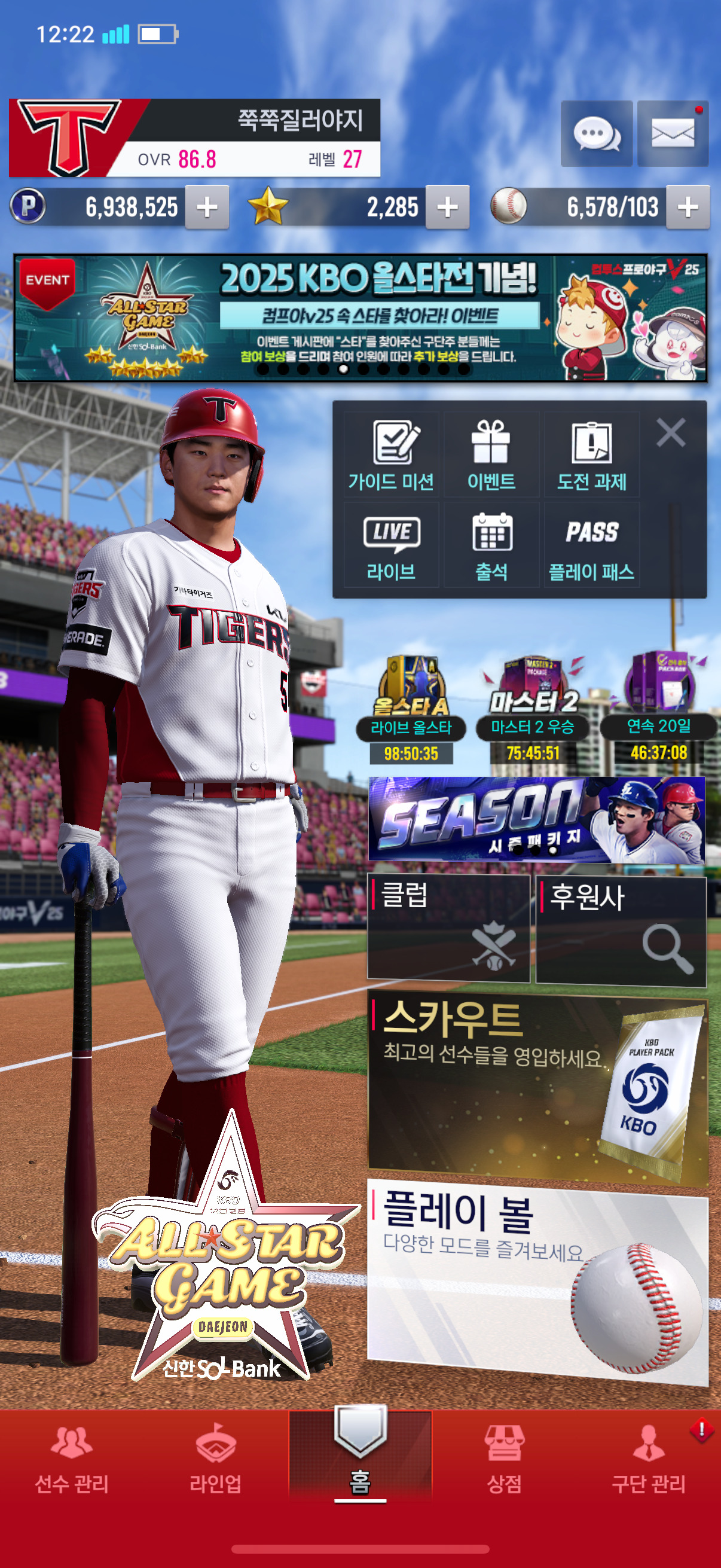Open the 스카우트 player pack card

click(x=538, y=1091)
